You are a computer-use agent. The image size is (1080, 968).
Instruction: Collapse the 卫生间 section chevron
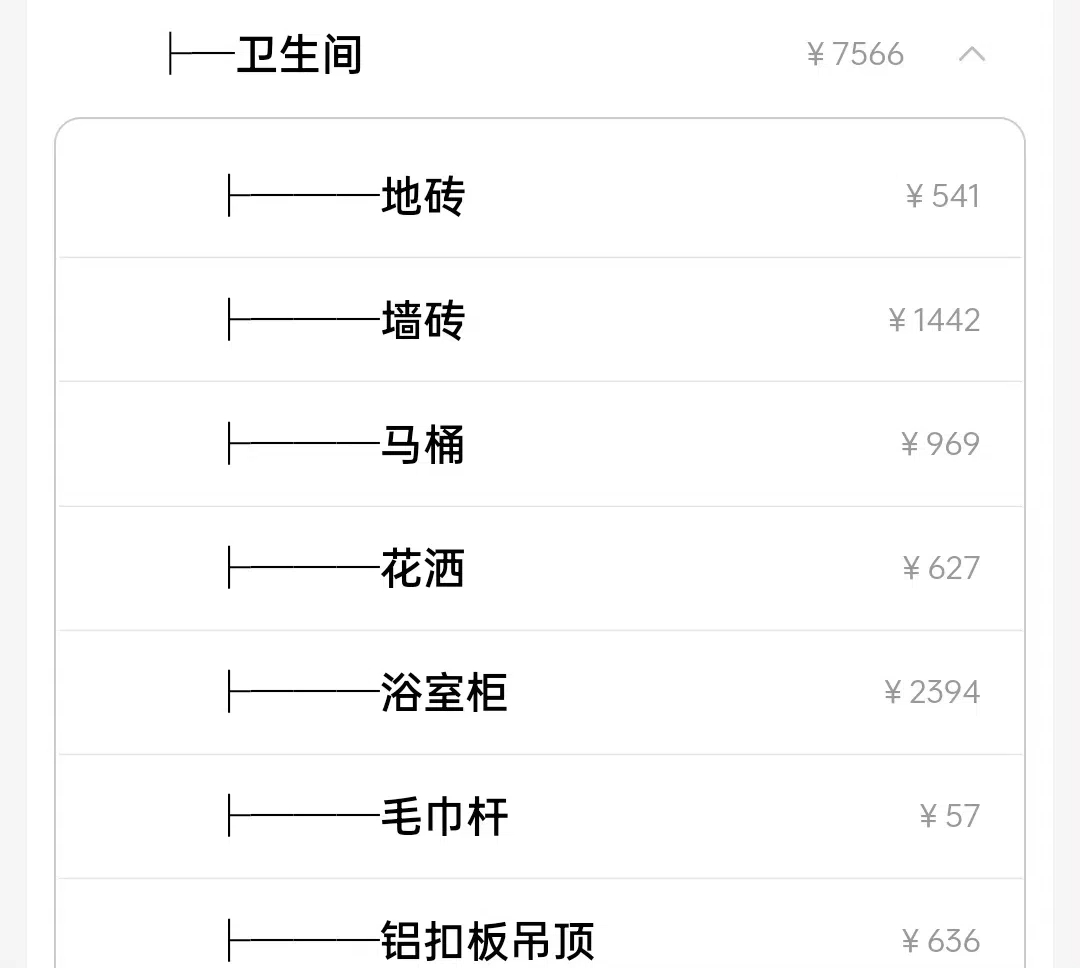click(x=972, y=54)
